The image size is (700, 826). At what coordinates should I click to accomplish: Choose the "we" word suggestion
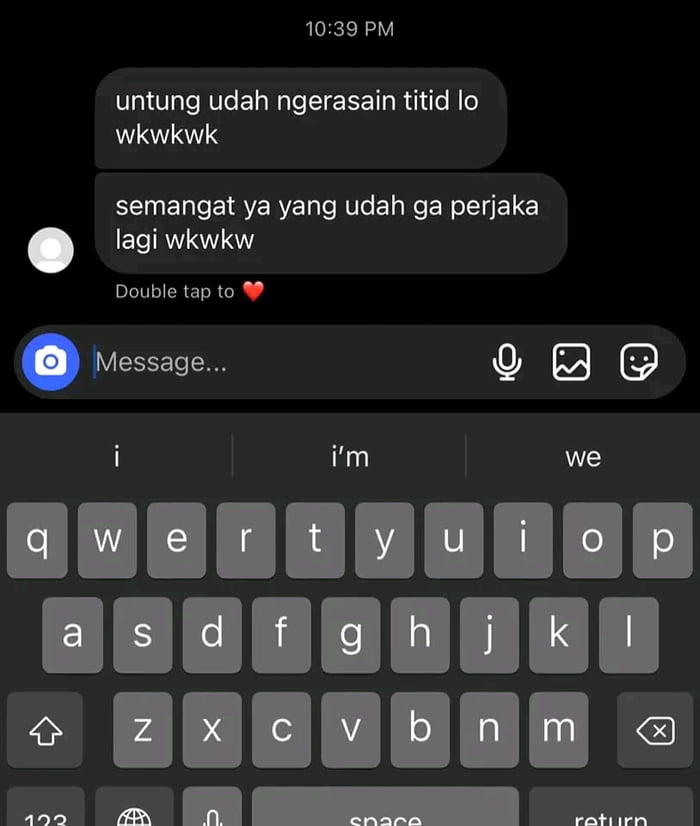point(583,457)
